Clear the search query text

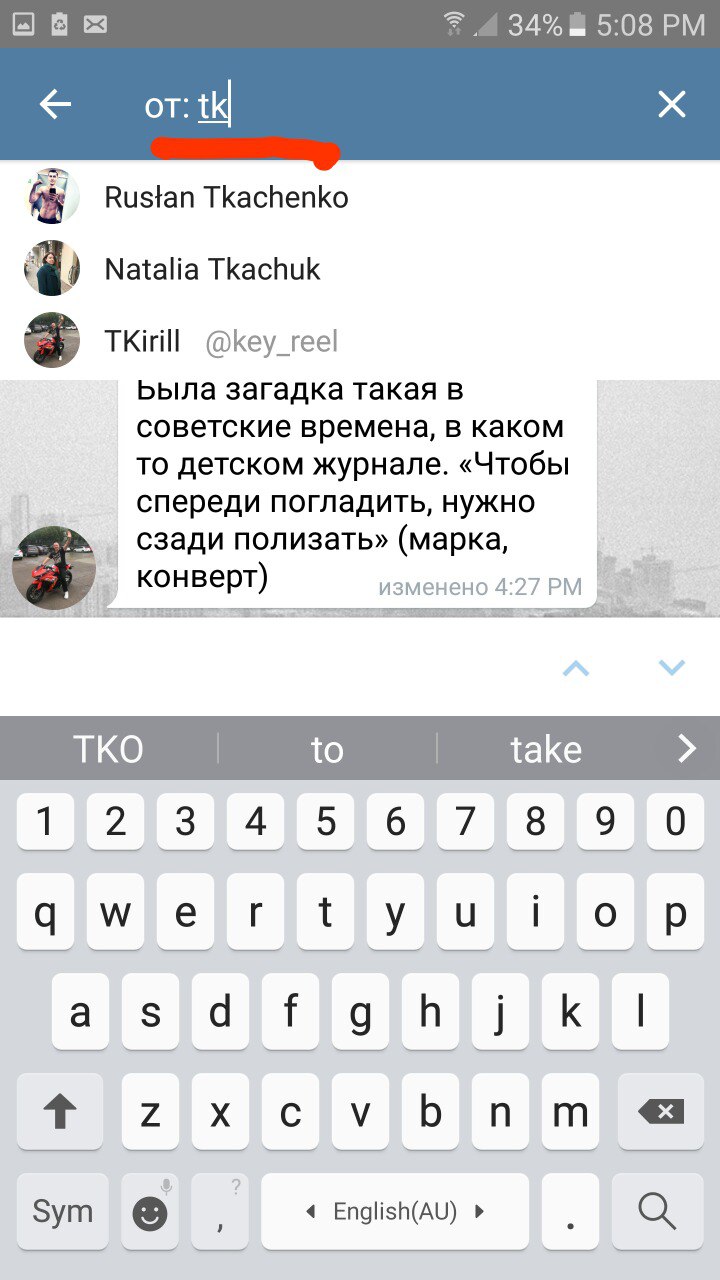671,104
